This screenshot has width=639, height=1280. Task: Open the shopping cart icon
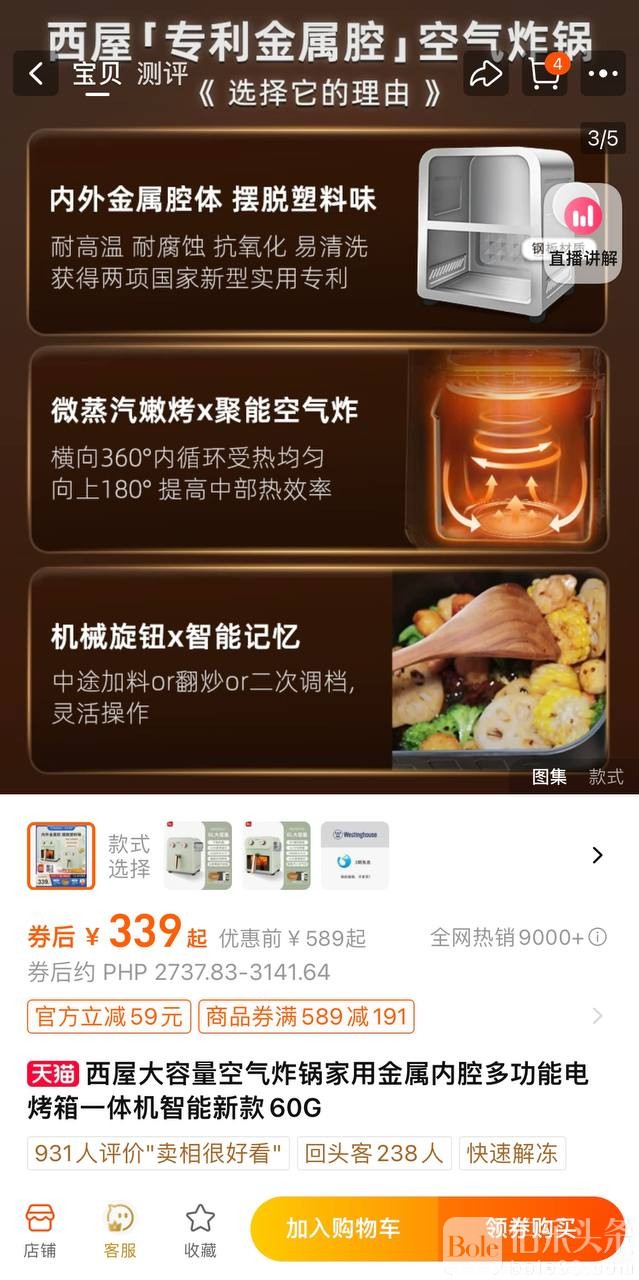(546, 74)
